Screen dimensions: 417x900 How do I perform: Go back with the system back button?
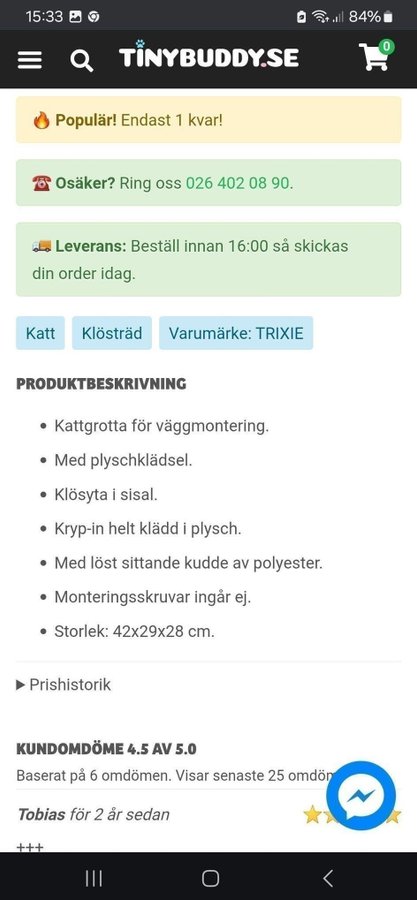(x=328, y=878)
